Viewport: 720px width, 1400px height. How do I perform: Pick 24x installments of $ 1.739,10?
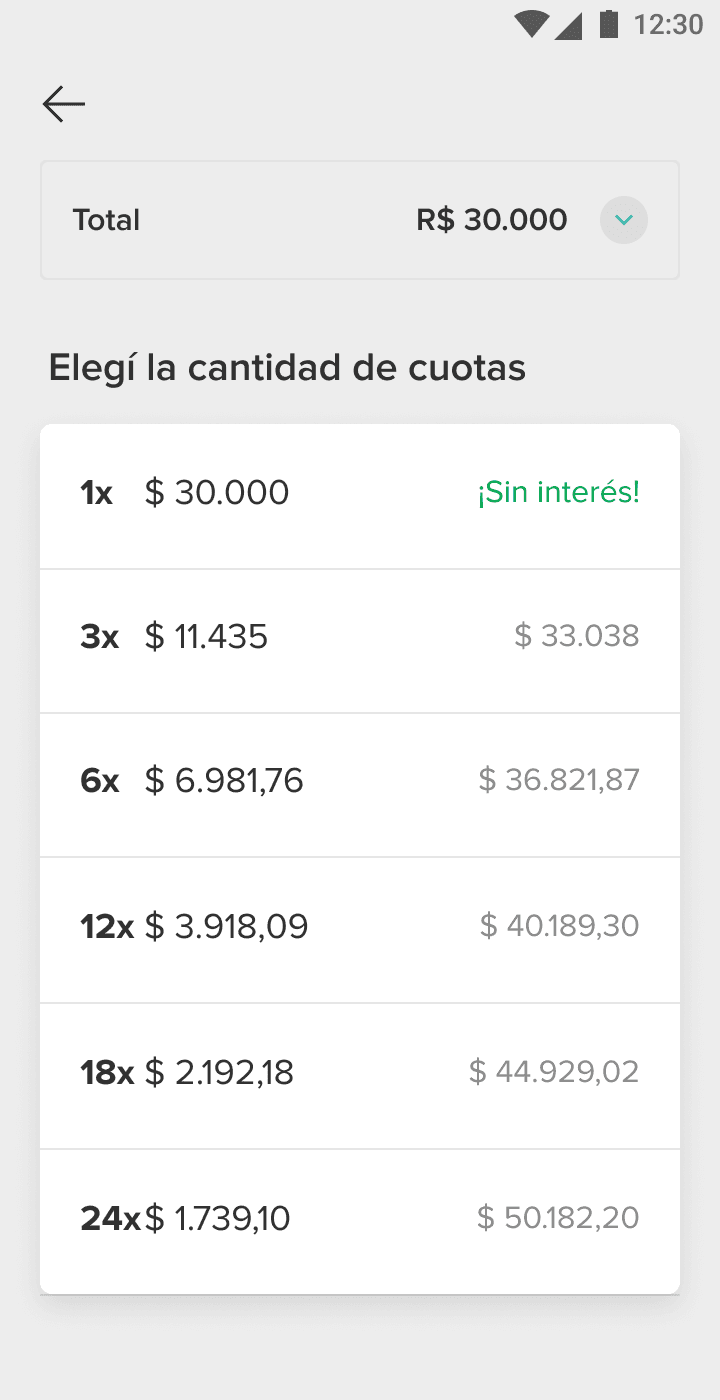[360, 1219]
